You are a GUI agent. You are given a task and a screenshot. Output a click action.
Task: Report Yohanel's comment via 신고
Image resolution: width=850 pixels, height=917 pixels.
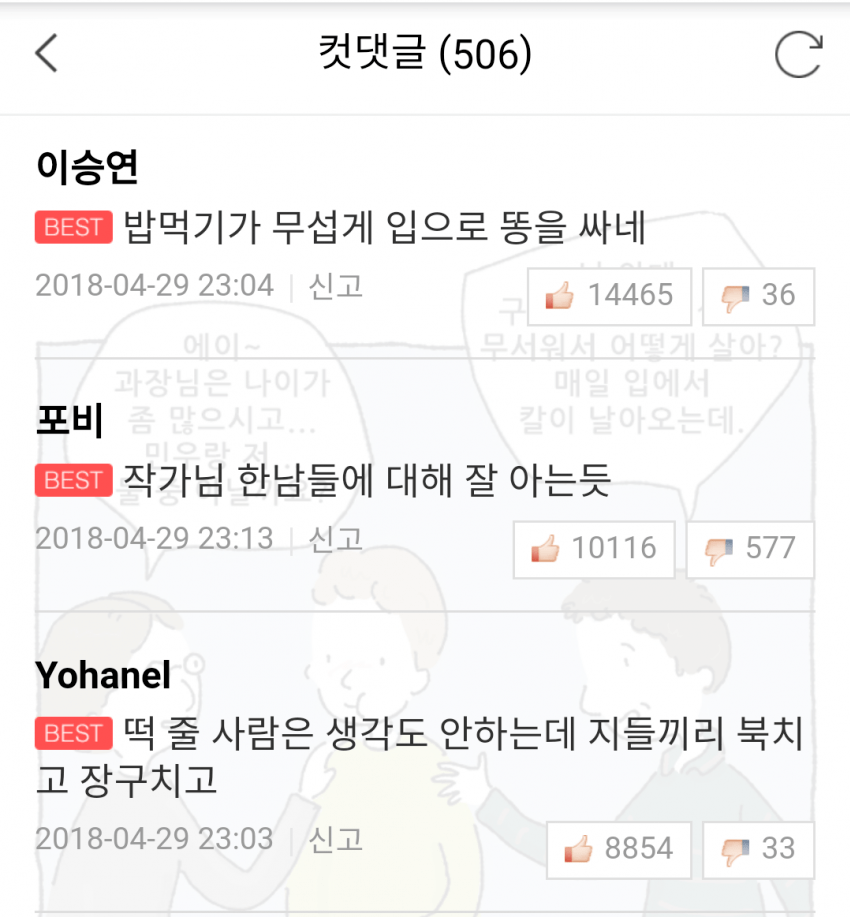pyautogui.click(x=336, y=839)
